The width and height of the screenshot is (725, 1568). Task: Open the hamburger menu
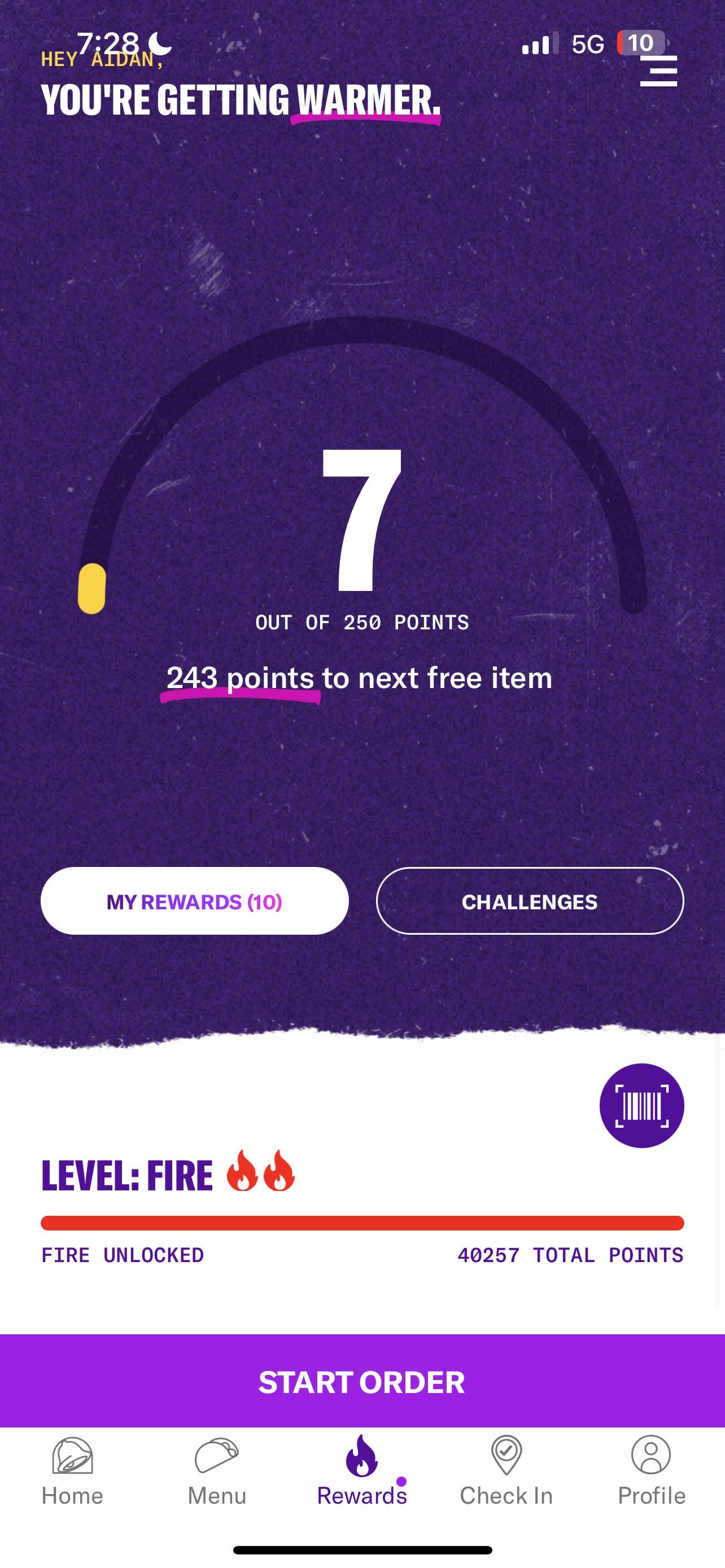coord(658,72)
